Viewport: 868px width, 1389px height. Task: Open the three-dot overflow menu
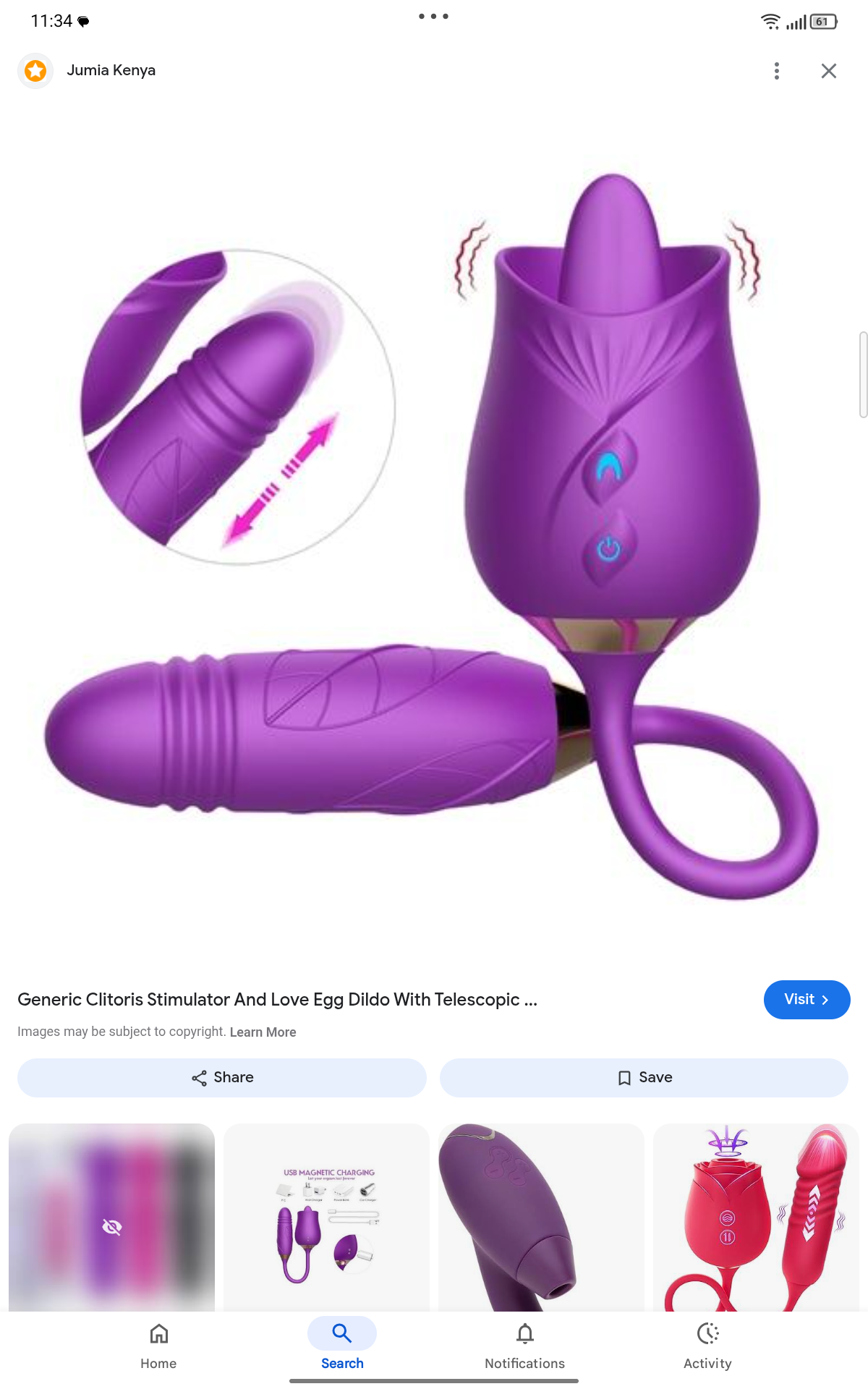pos(776,71)
